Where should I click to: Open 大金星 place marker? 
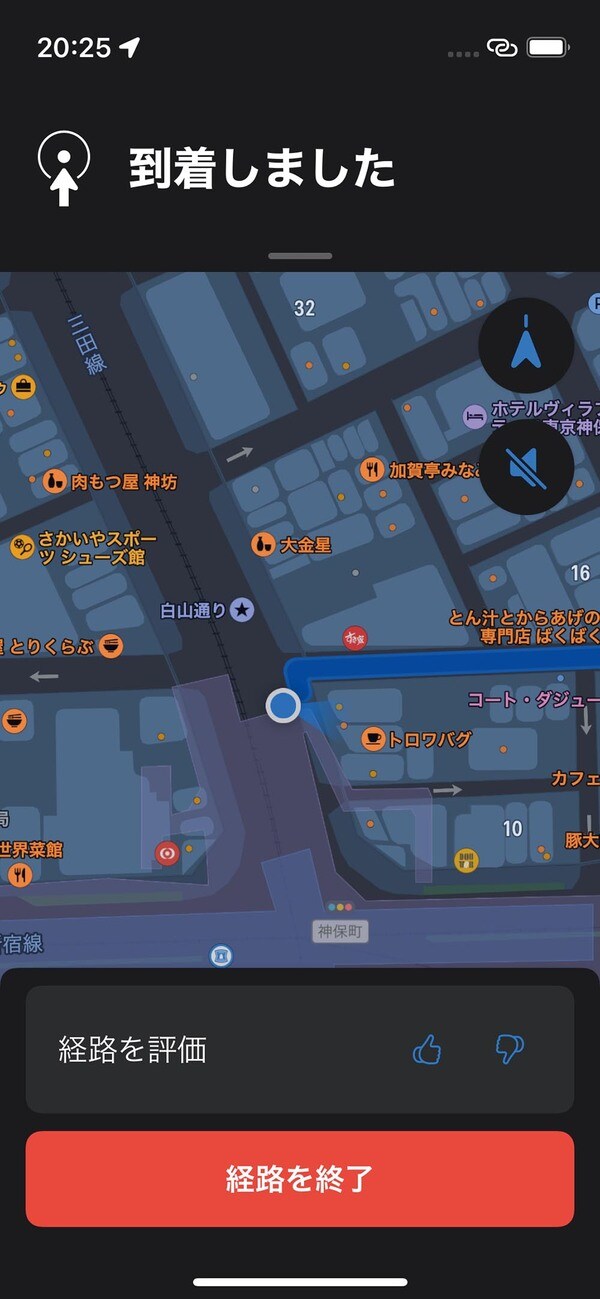point(264,545)
